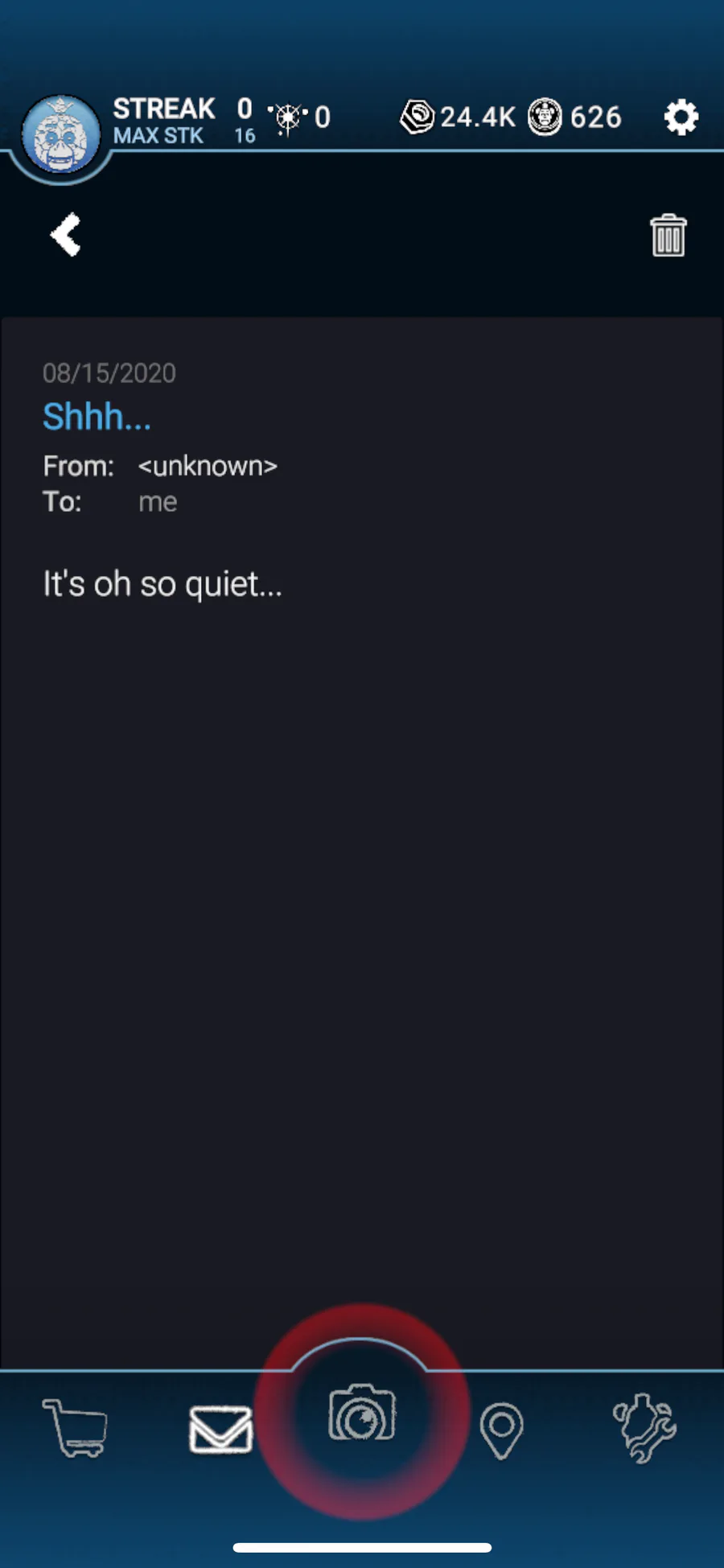Screen dimensions: 724x1568
Task: Open the settings gear
Action: (x=681, y=117)
